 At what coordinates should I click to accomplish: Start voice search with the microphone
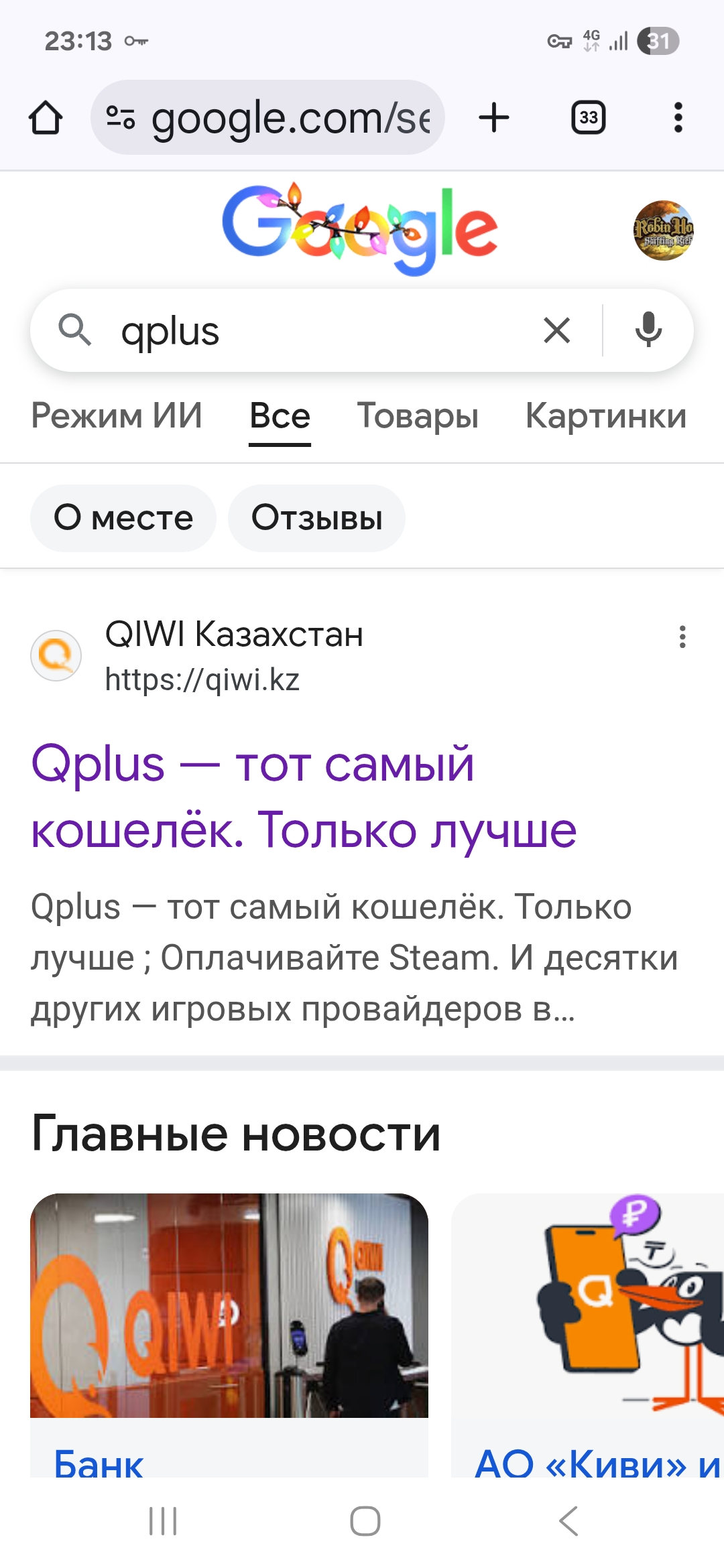pos(648,331)
